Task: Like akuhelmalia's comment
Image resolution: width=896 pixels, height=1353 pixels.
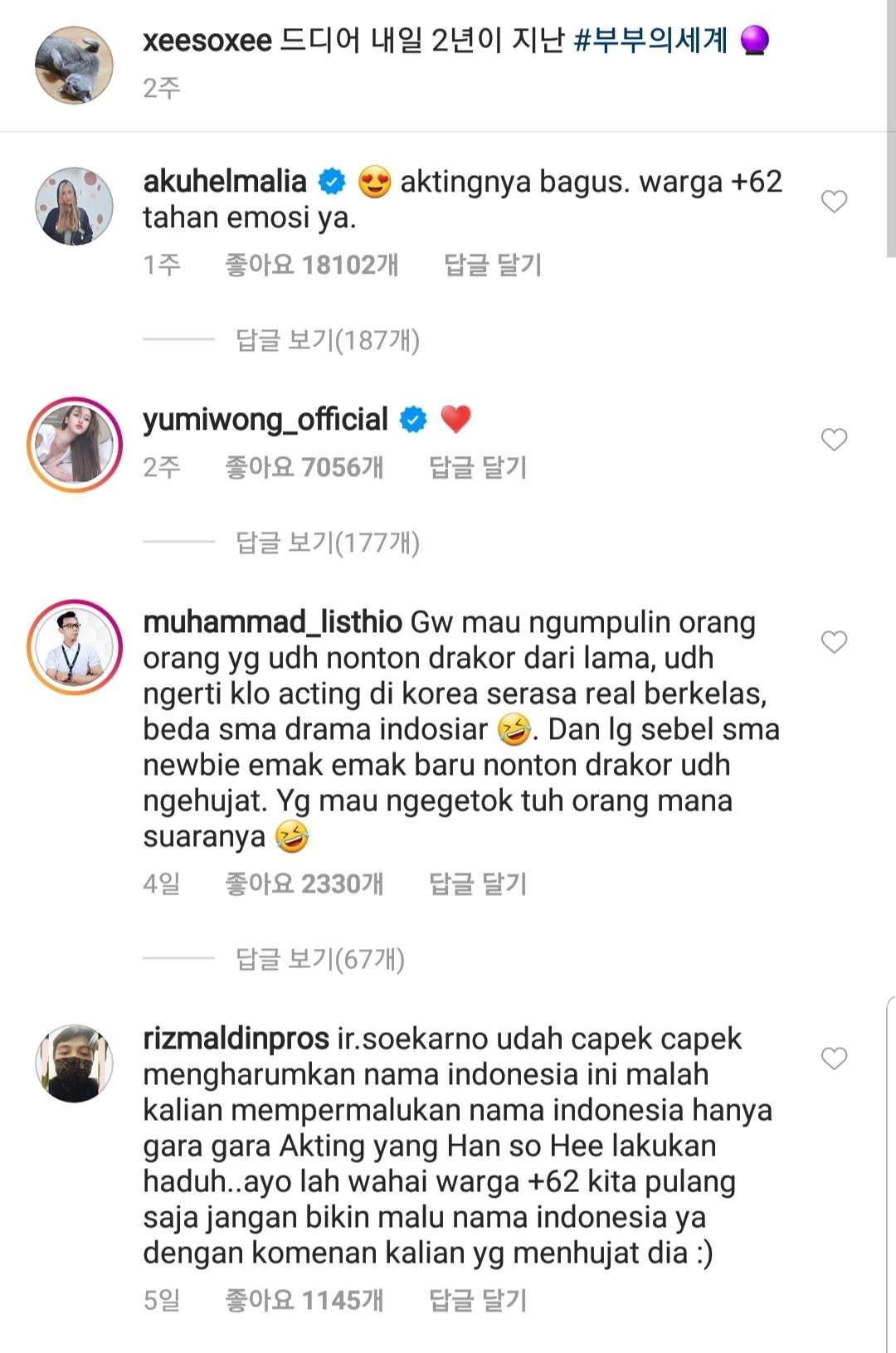Action: 834,202
